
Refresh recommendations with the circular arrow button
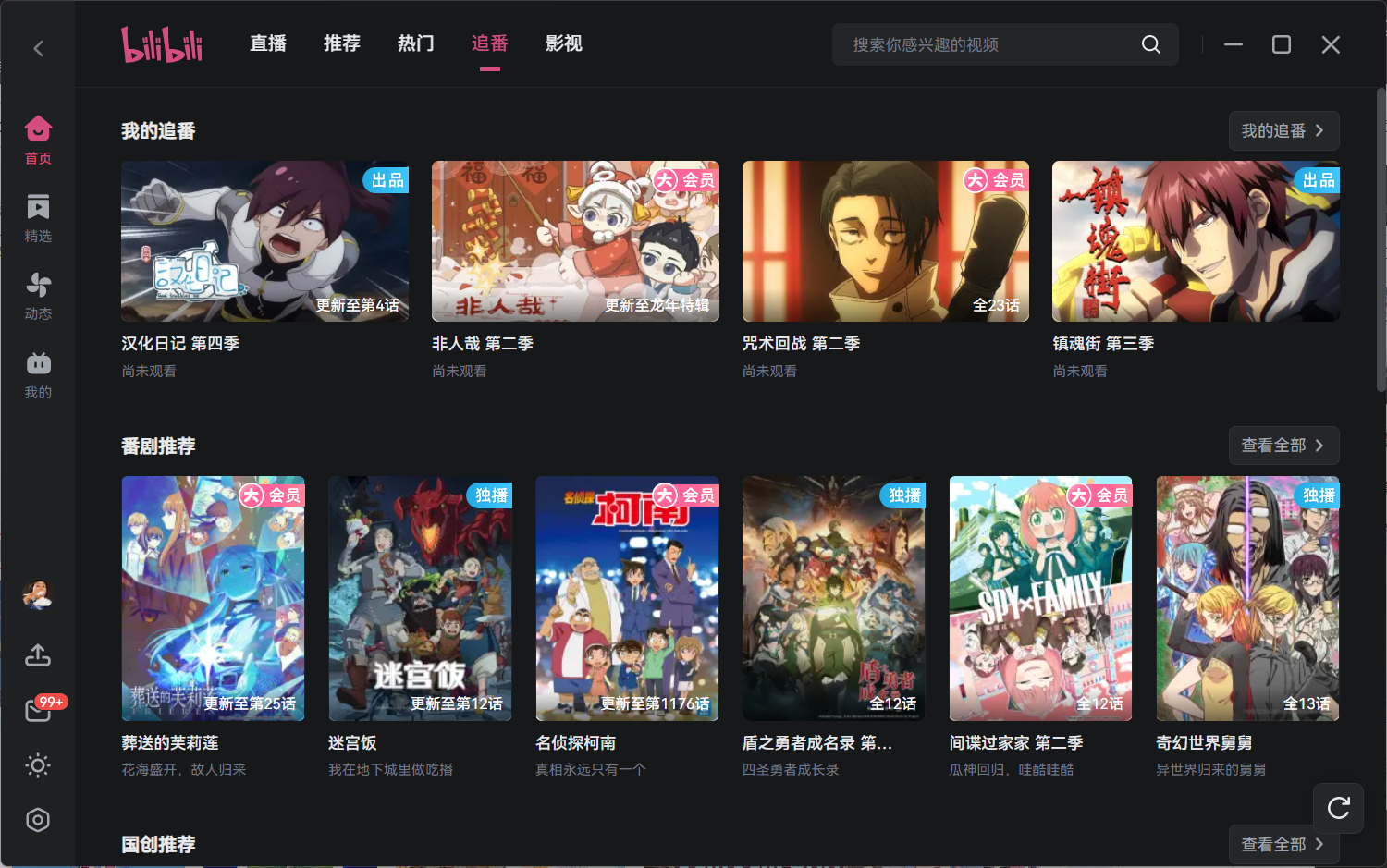tap(1338, 808)
